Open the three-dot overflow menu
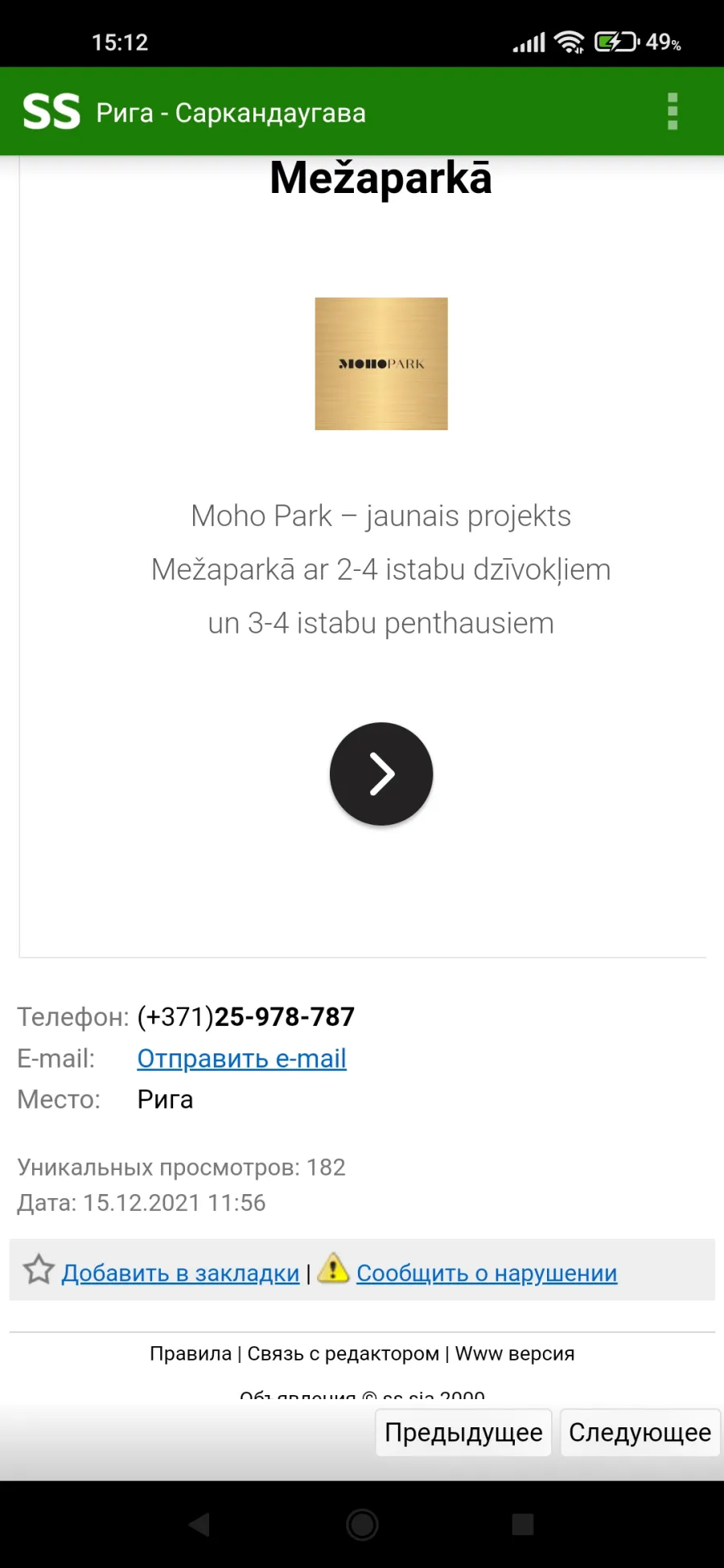This screenshot has width=724, height=1568. point(673,111)
